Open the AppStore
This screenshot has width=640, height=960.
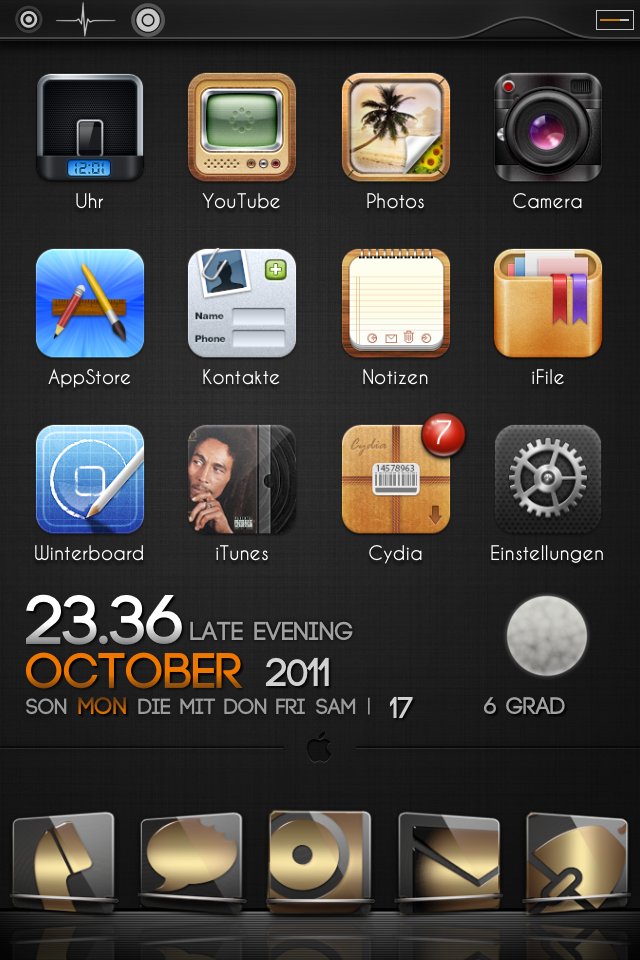tap(90, 304)
